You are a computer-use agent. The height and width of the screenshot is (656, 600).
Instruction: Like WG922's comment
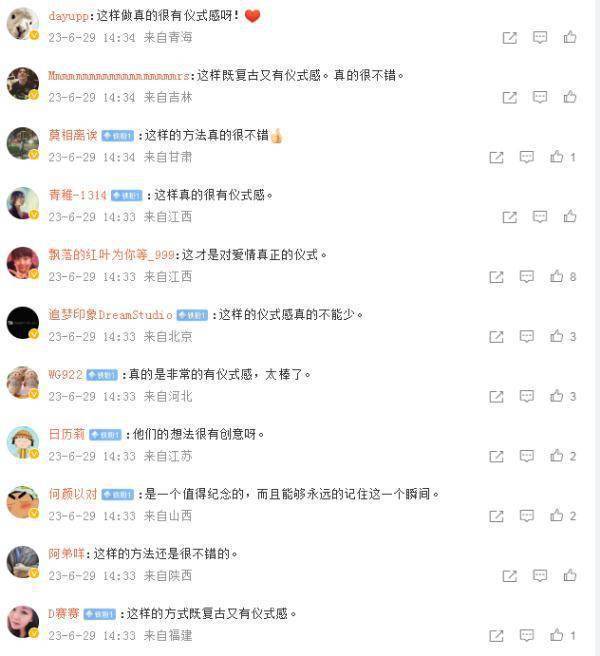(557, 397)
